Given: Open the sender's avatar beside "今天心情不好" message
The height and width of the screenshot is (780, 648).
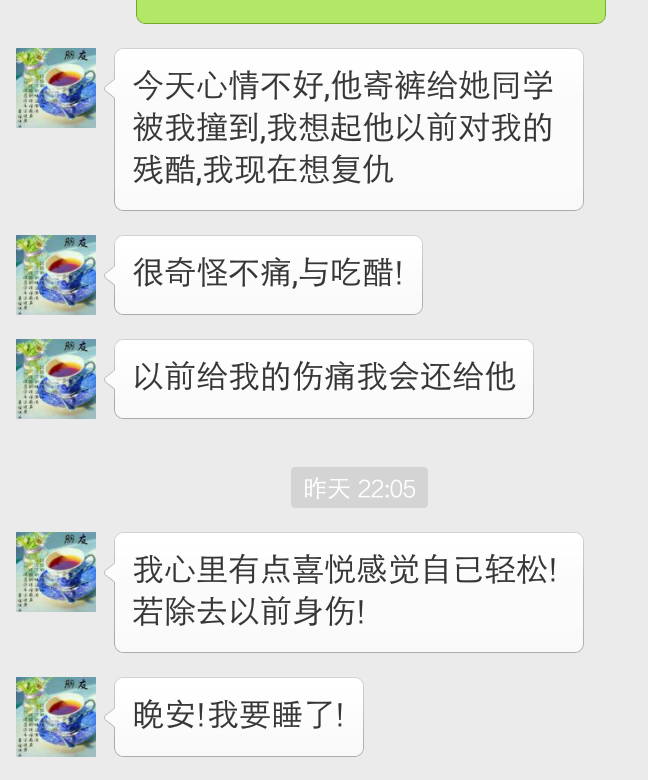Looking at the screenshot, I should (x=56, y=88).
